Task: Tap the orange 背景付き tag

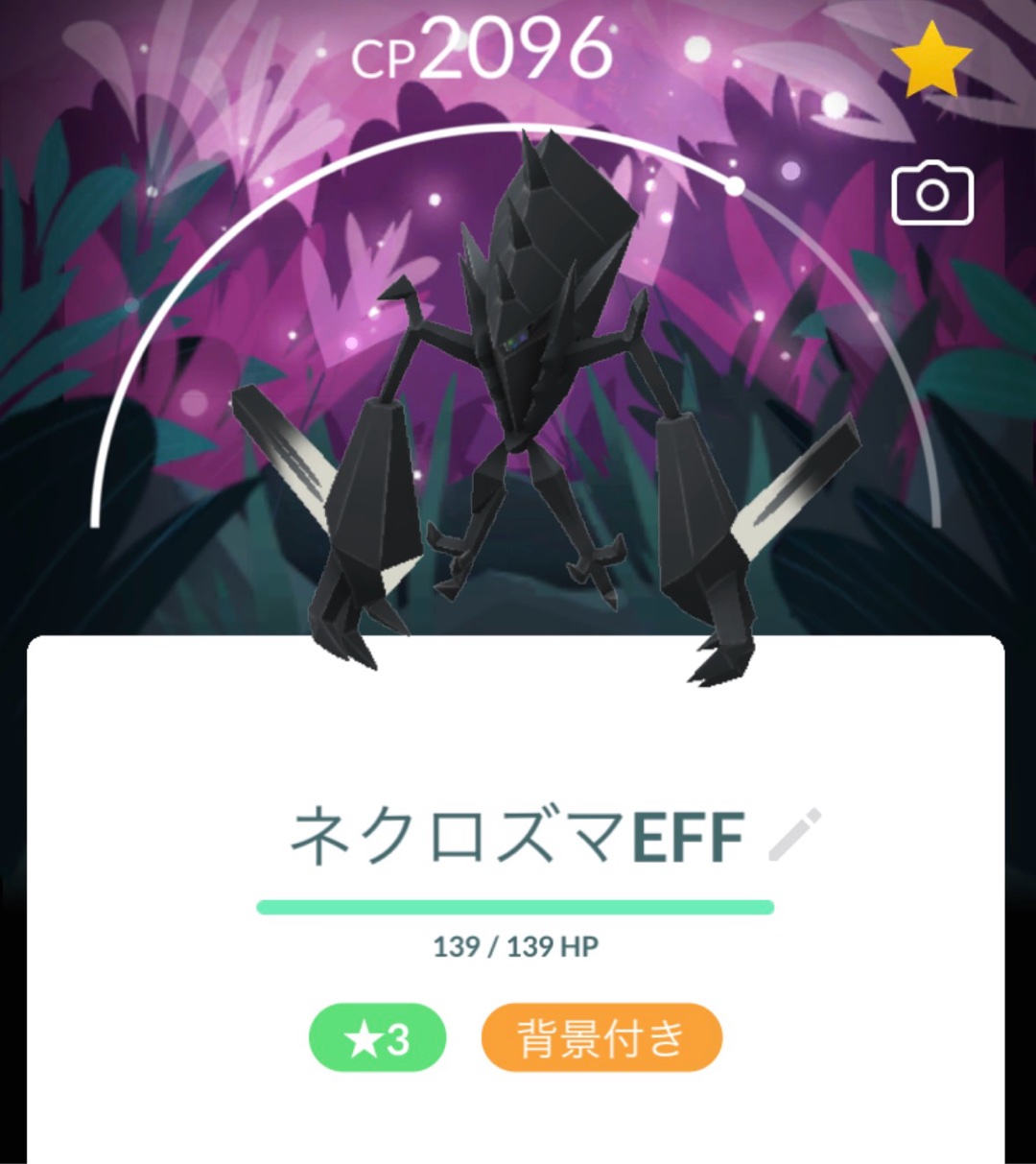Action: (x=601, y=1038)
